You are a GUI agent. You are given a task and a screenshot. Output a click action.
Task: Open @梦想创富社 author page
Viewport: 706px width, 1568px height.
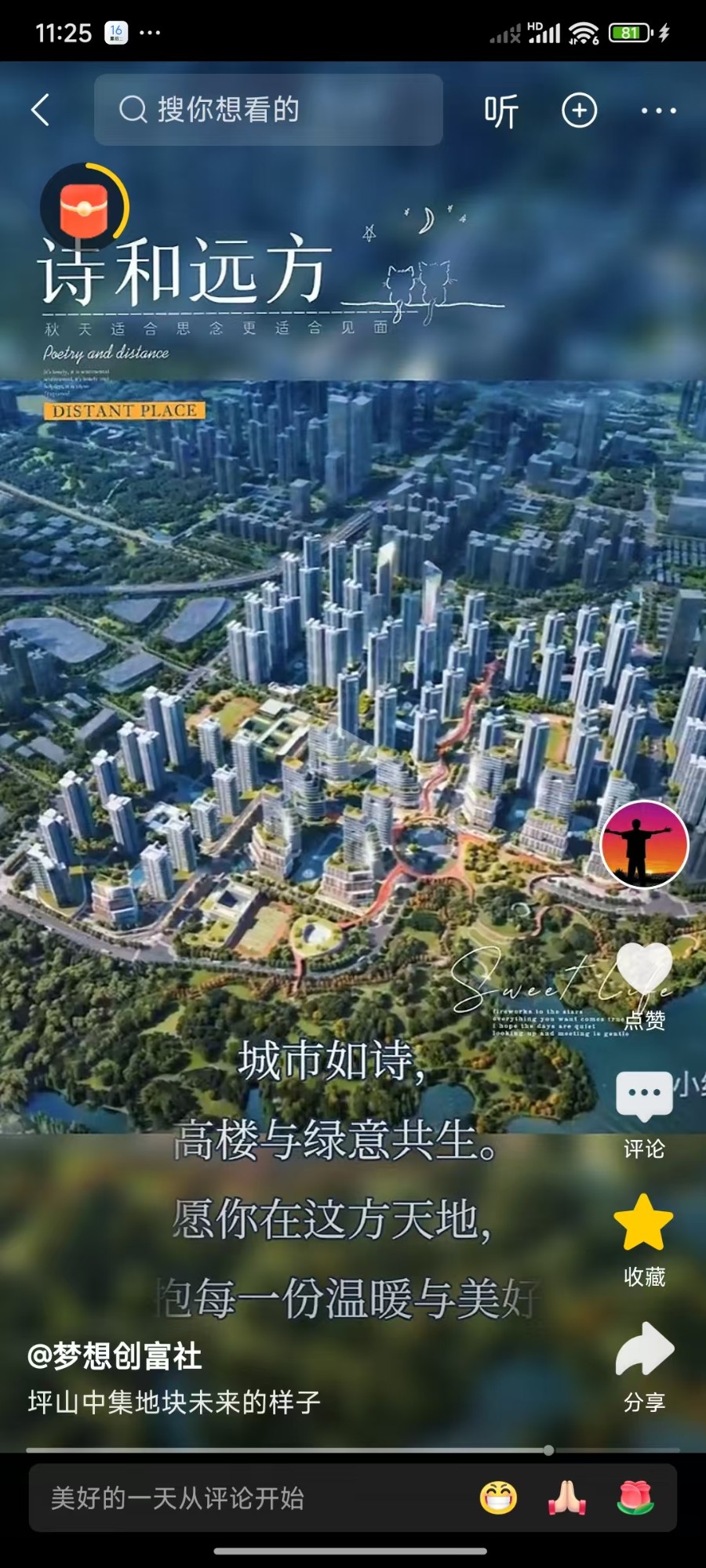[x=115, y=1356]
